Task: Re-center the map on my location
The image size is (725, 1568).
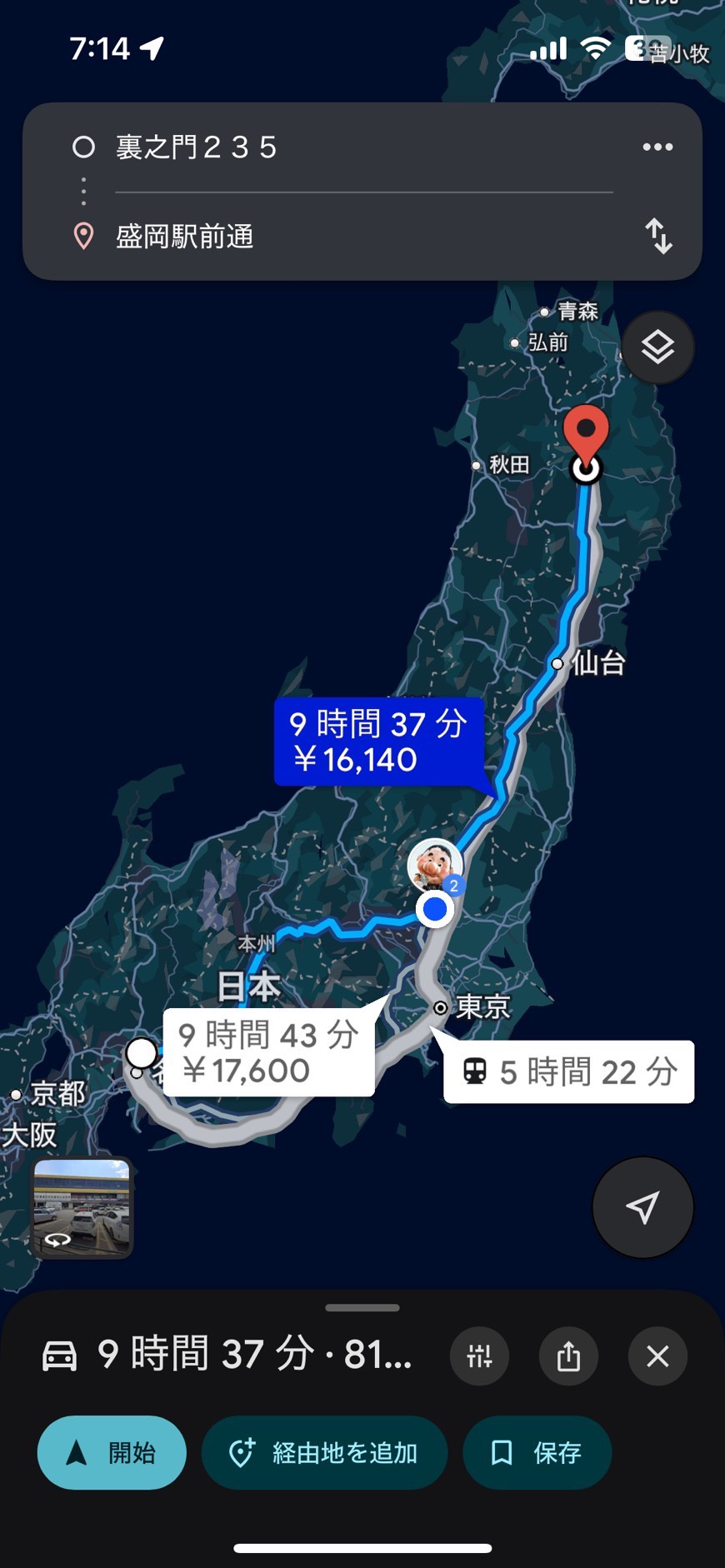Action: pos(642,1207)
